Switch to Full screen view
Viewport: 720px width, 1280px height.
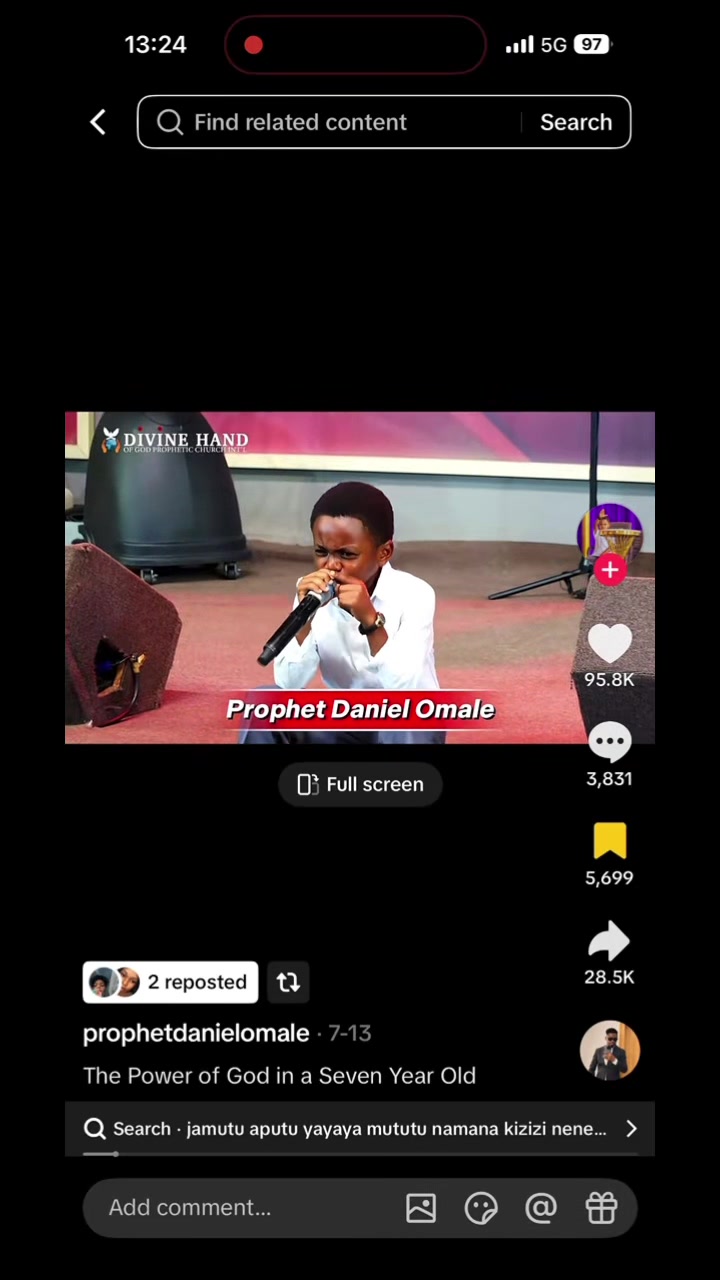360,784
